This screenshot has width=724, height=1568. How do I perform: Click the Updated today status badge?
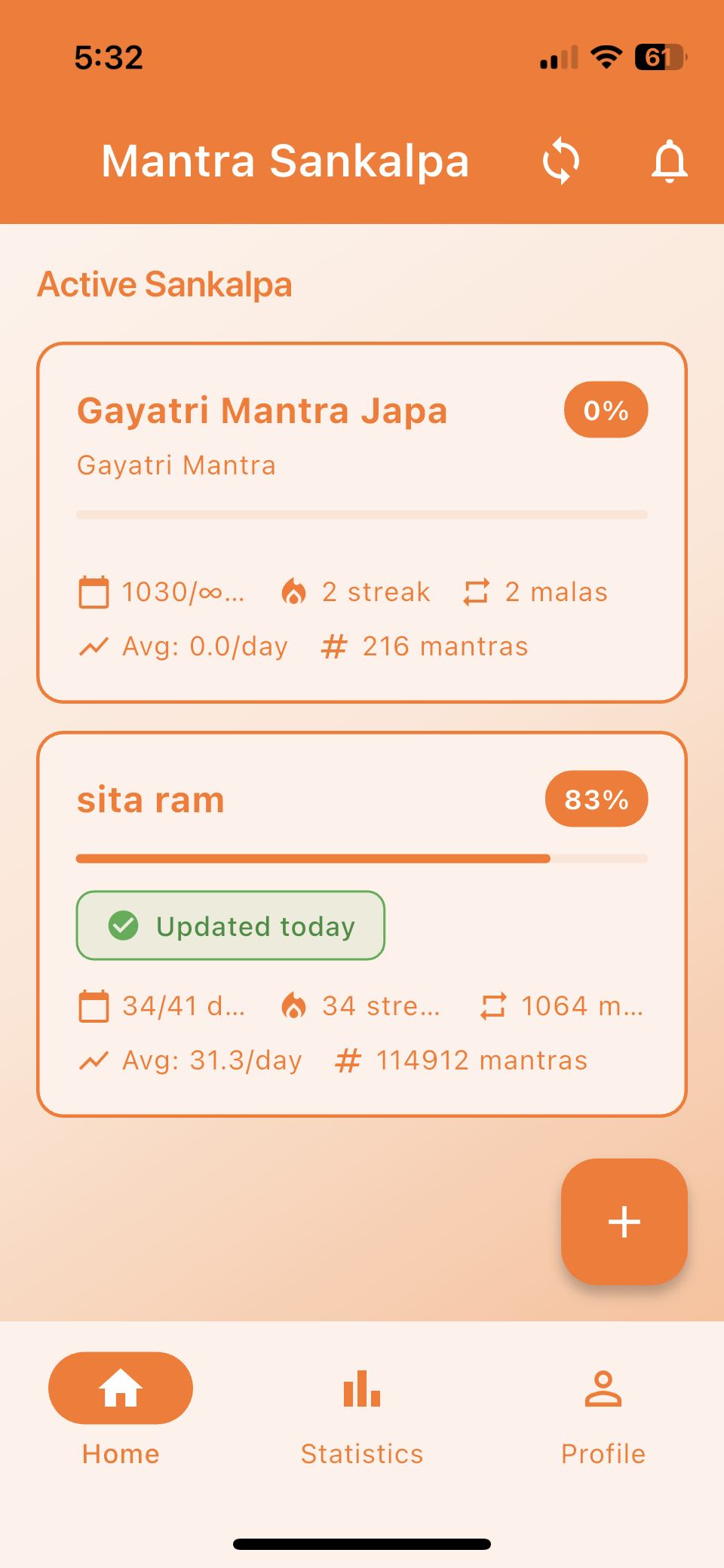coord(230,925)
